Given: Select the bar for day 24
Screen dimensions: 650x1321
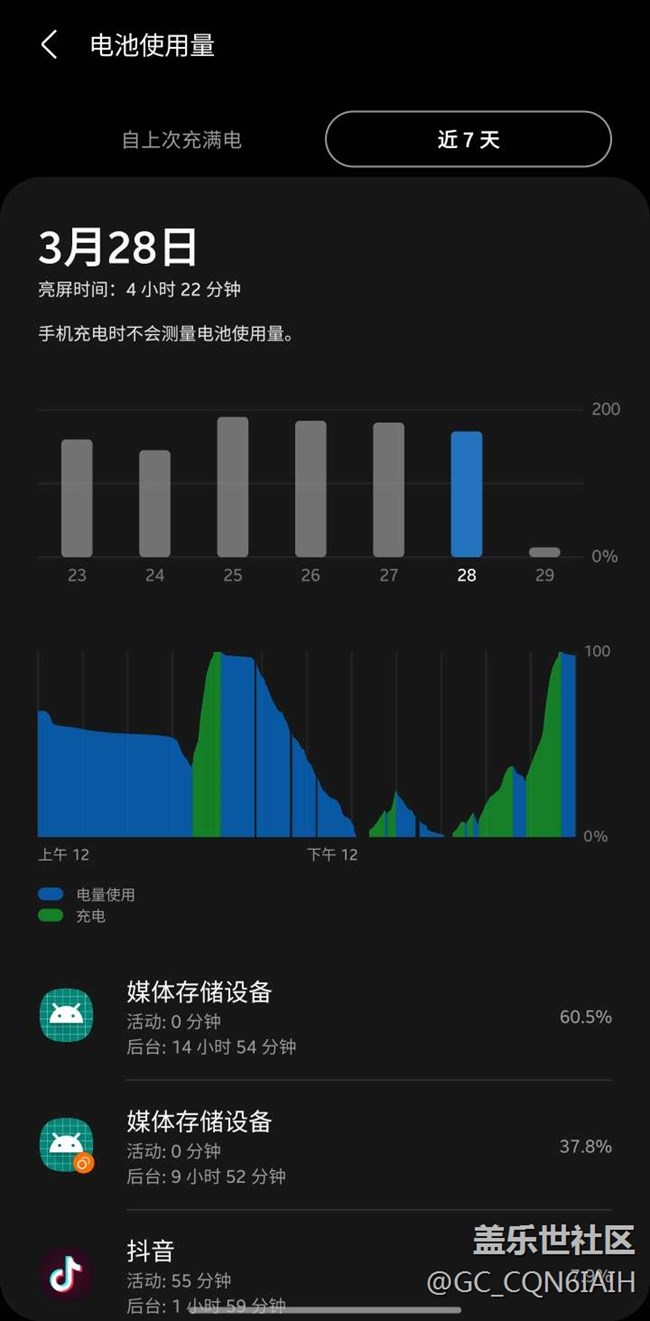Looking at the screenshot, I should click(x=155, y=503).
